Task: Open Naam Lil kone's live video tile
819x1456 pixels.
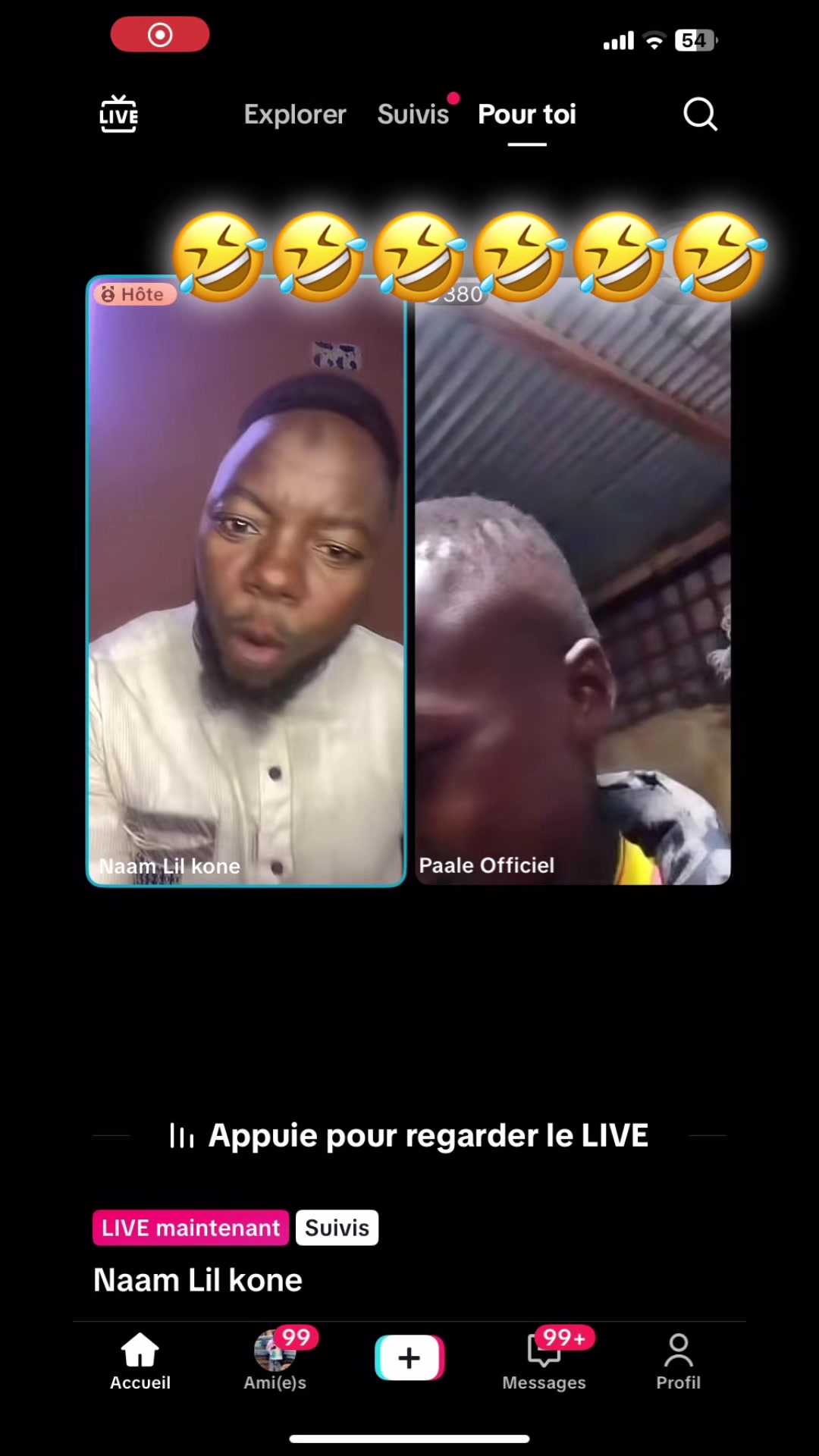Action: 246,582
